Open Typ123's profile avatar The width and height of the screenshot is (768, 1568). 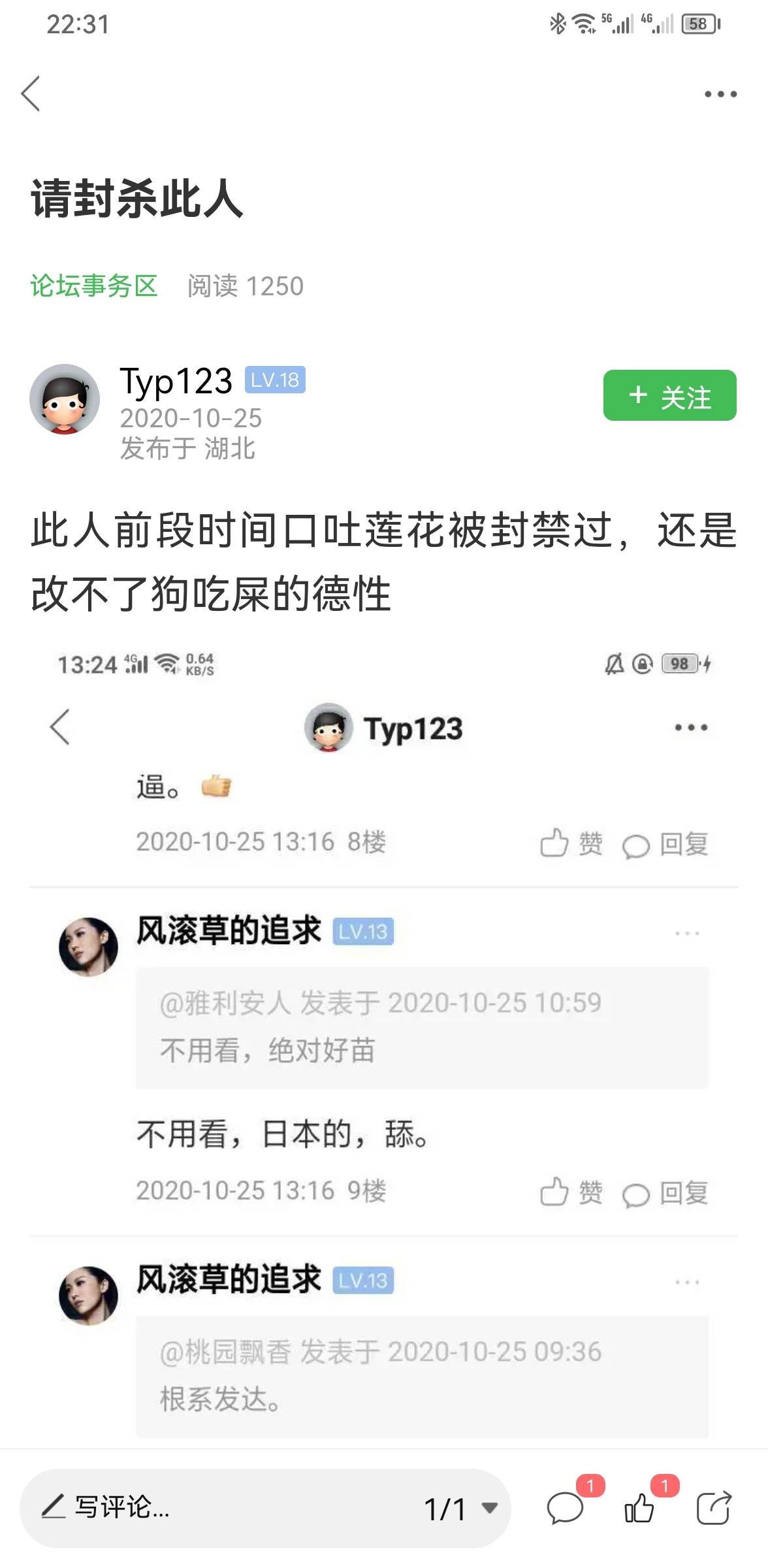pyautogui.click(x=64, y=399)
